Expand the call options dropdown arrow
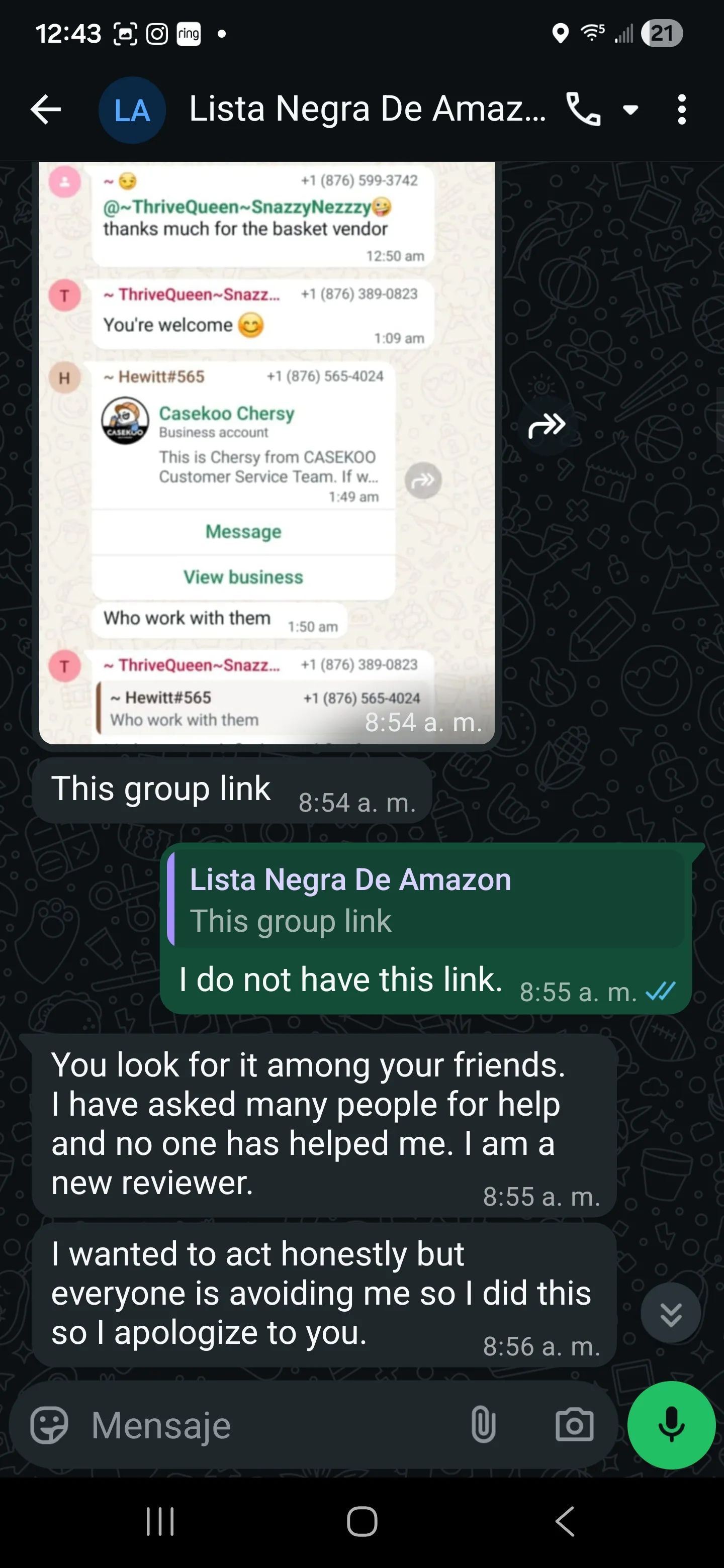 point(631,110)
